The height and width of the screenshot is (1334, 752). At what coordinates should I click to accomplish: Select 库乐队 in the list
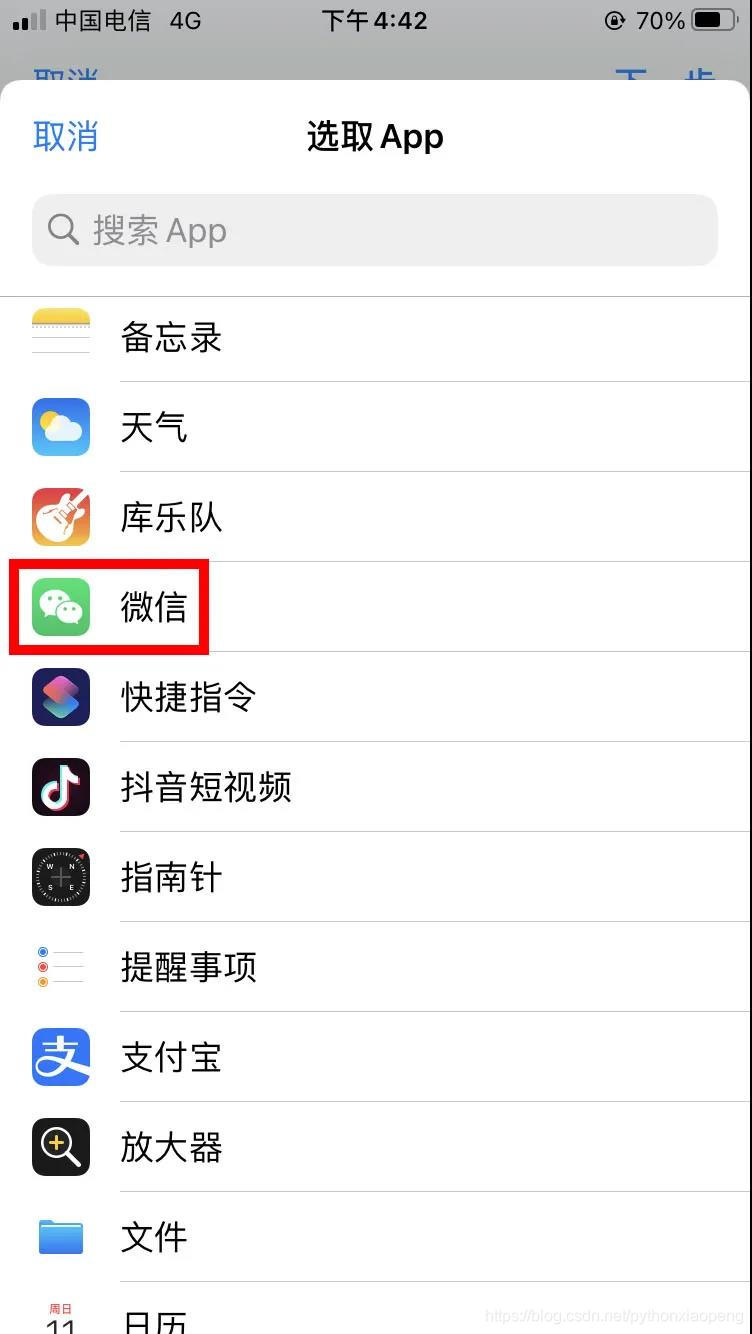(170, 518)
